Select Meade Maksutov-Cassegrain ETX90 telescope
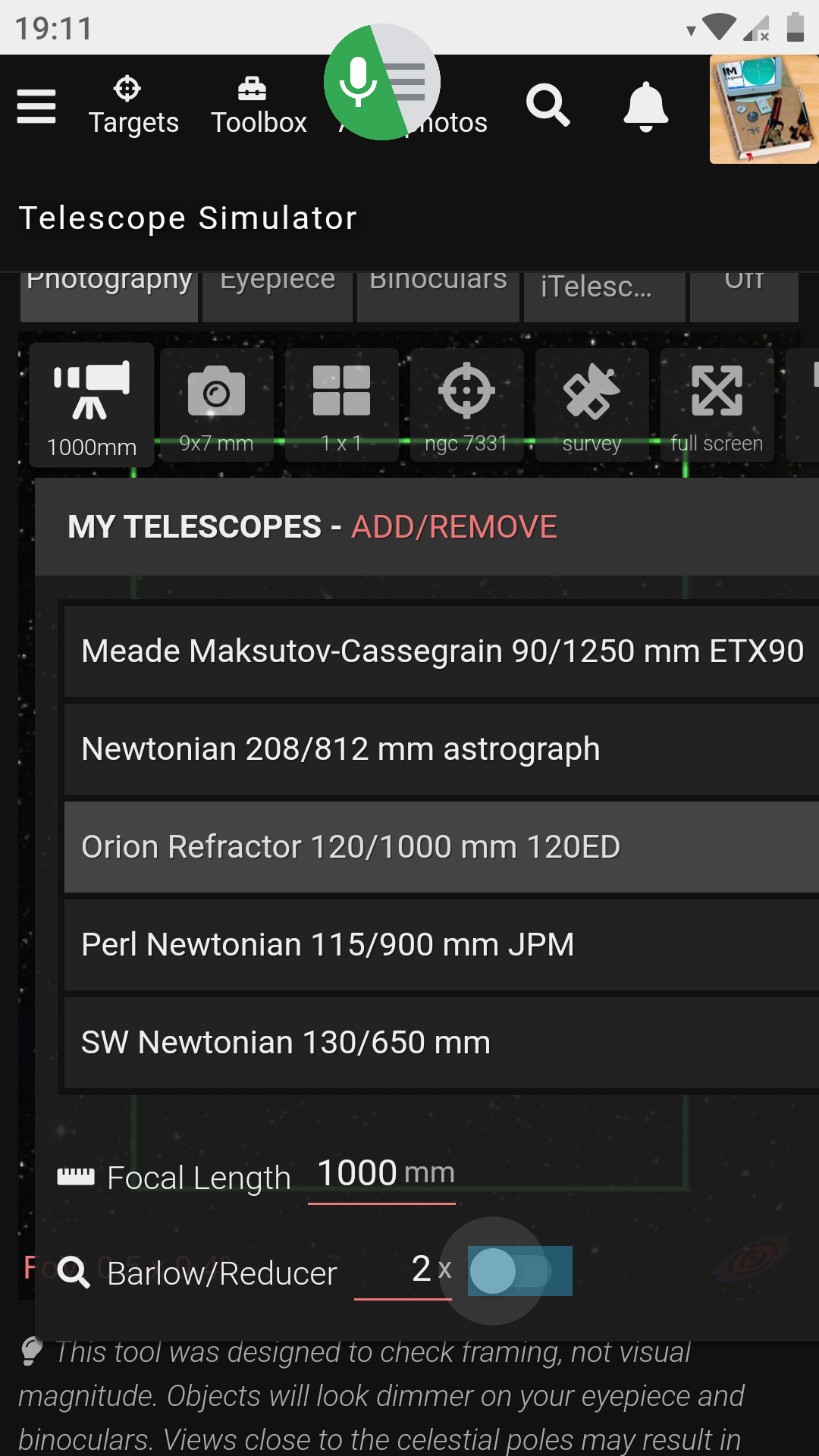This screenshot has height=1456, width=819. 441,651
